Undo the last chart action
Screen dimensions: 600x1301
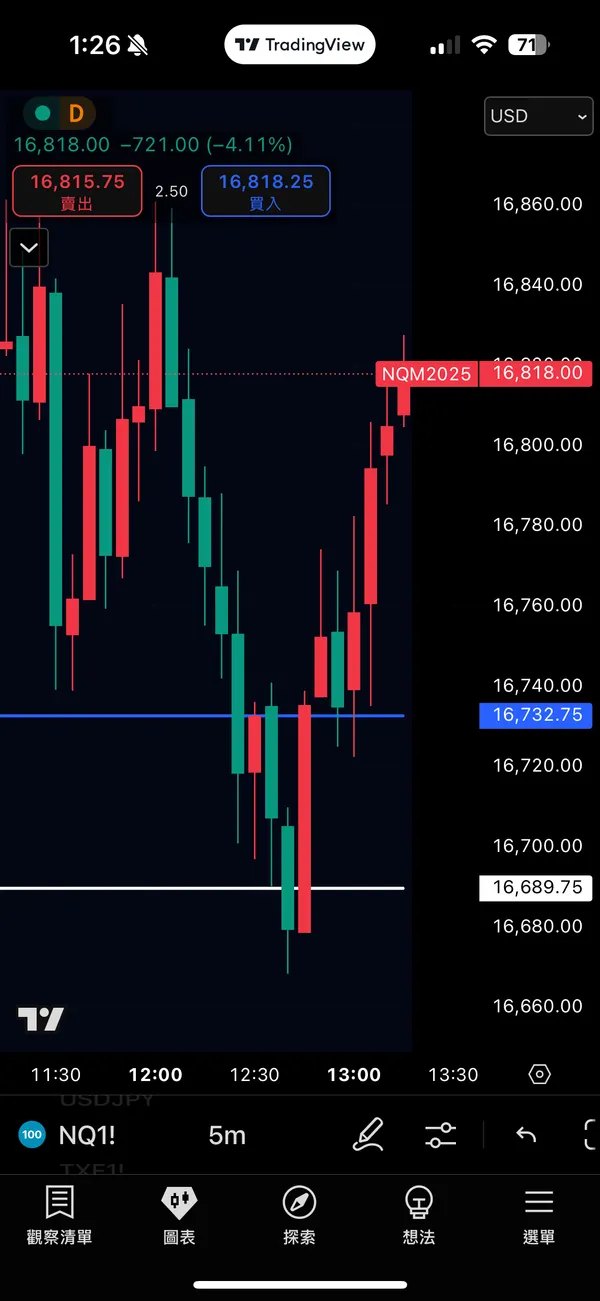coord(525,1134)
